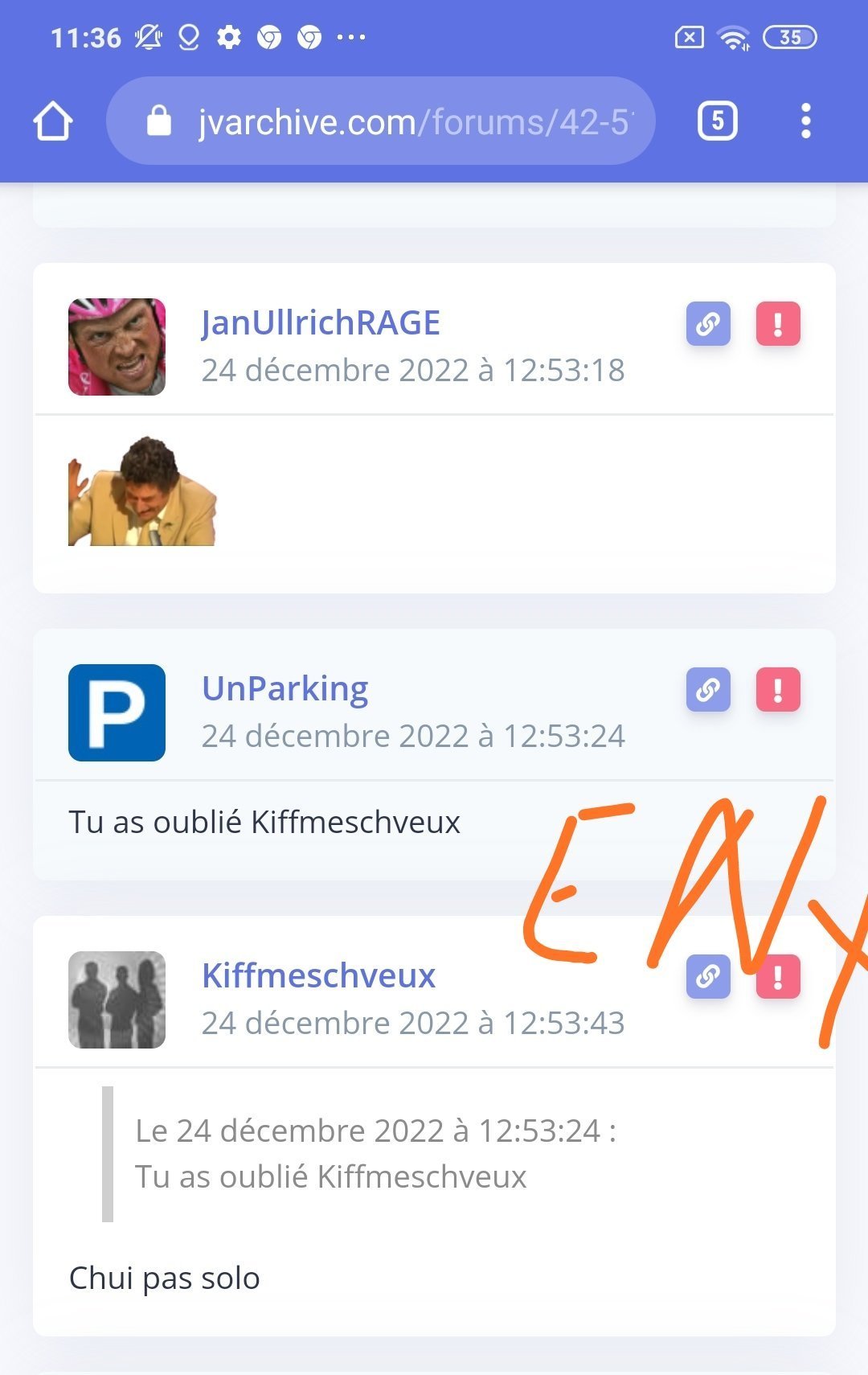Copy the link to Kiffmeschveux's post
This screenshot has height=1375, width=868.
[x=708, y=977]
